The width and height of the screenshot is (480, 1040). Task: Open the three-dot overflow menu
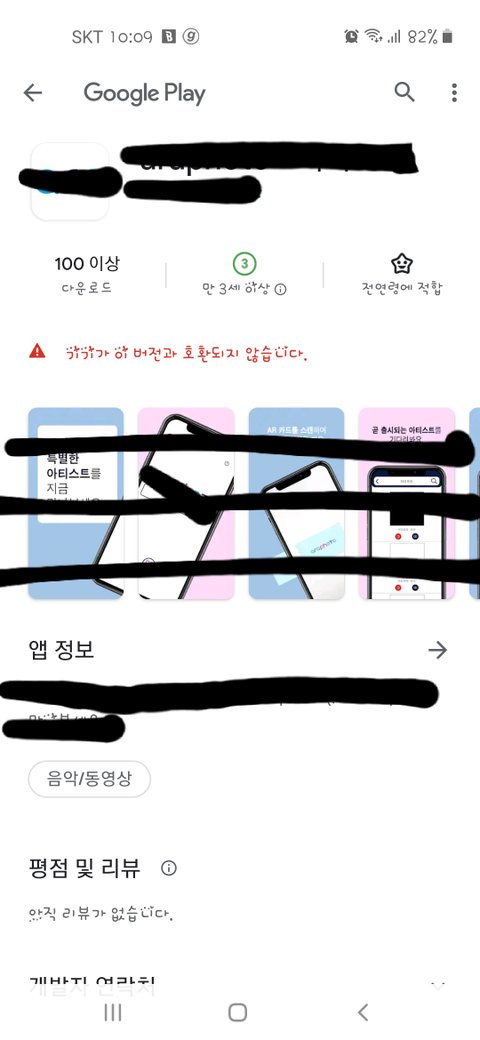[x=454, y=93]
